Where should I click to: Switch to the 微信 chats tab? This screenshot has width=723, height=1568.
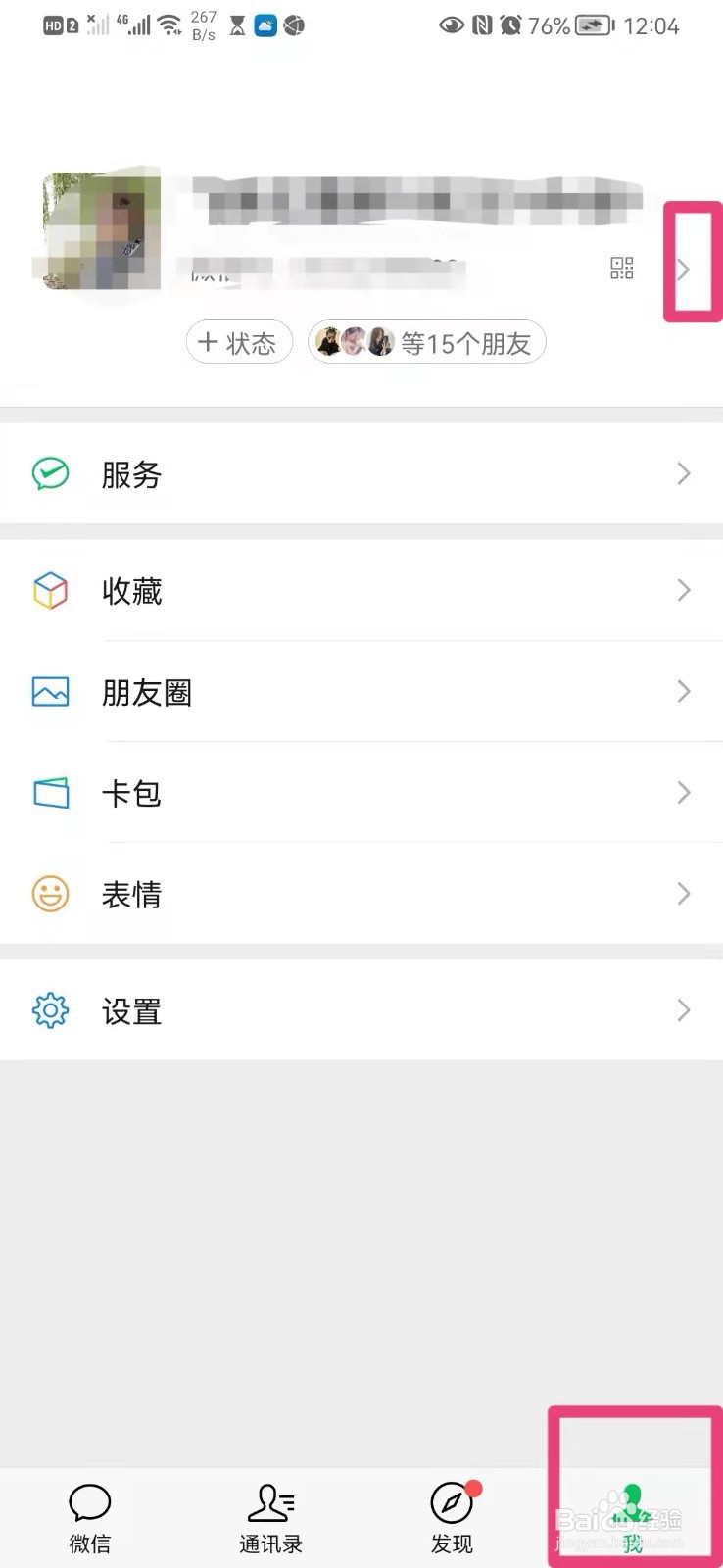coord(90,1518)
